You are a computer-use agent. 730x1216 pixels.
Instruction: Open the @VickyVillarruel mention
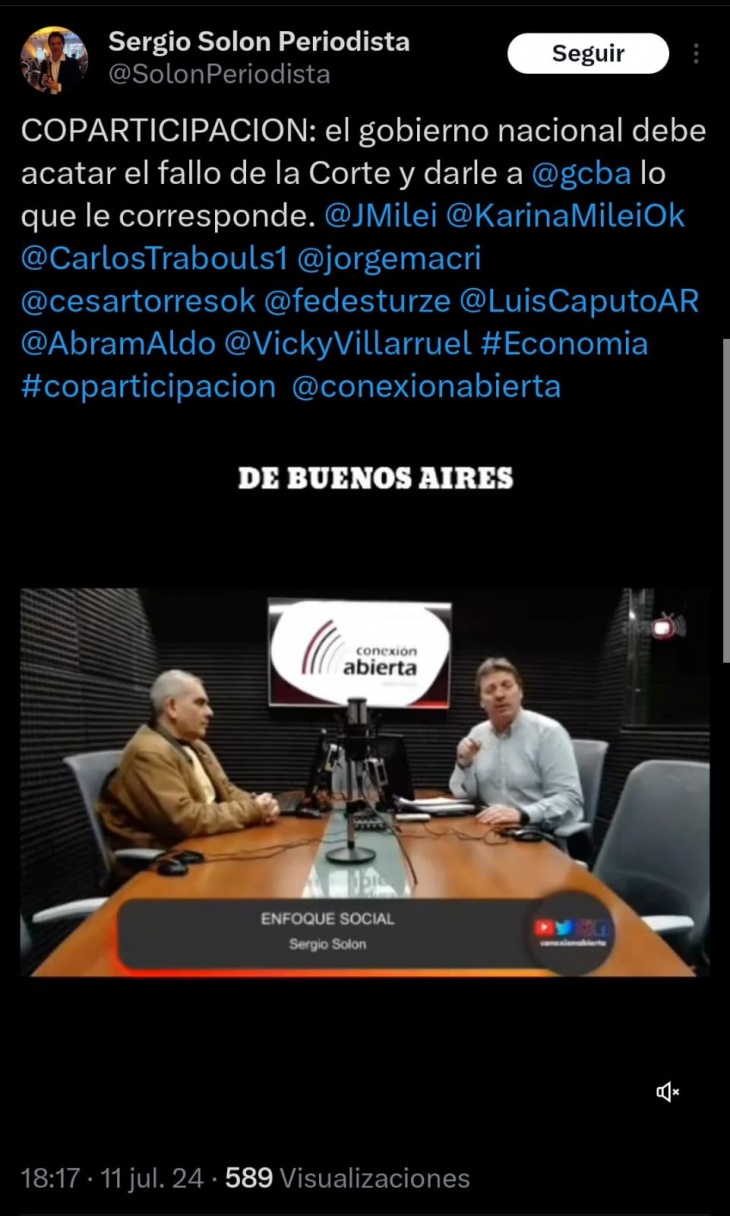click(x=348, y=344)
